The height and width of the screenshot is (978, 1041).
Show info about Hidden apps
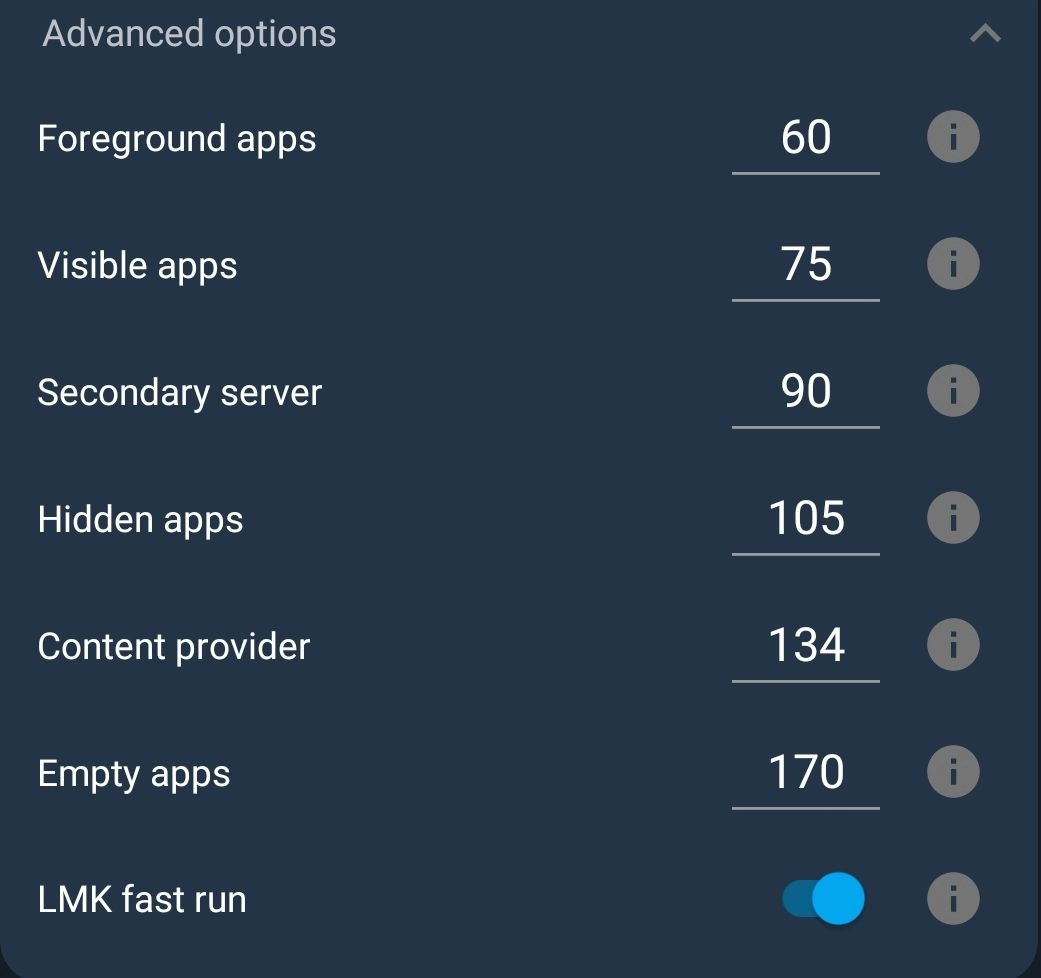(952, 519)
